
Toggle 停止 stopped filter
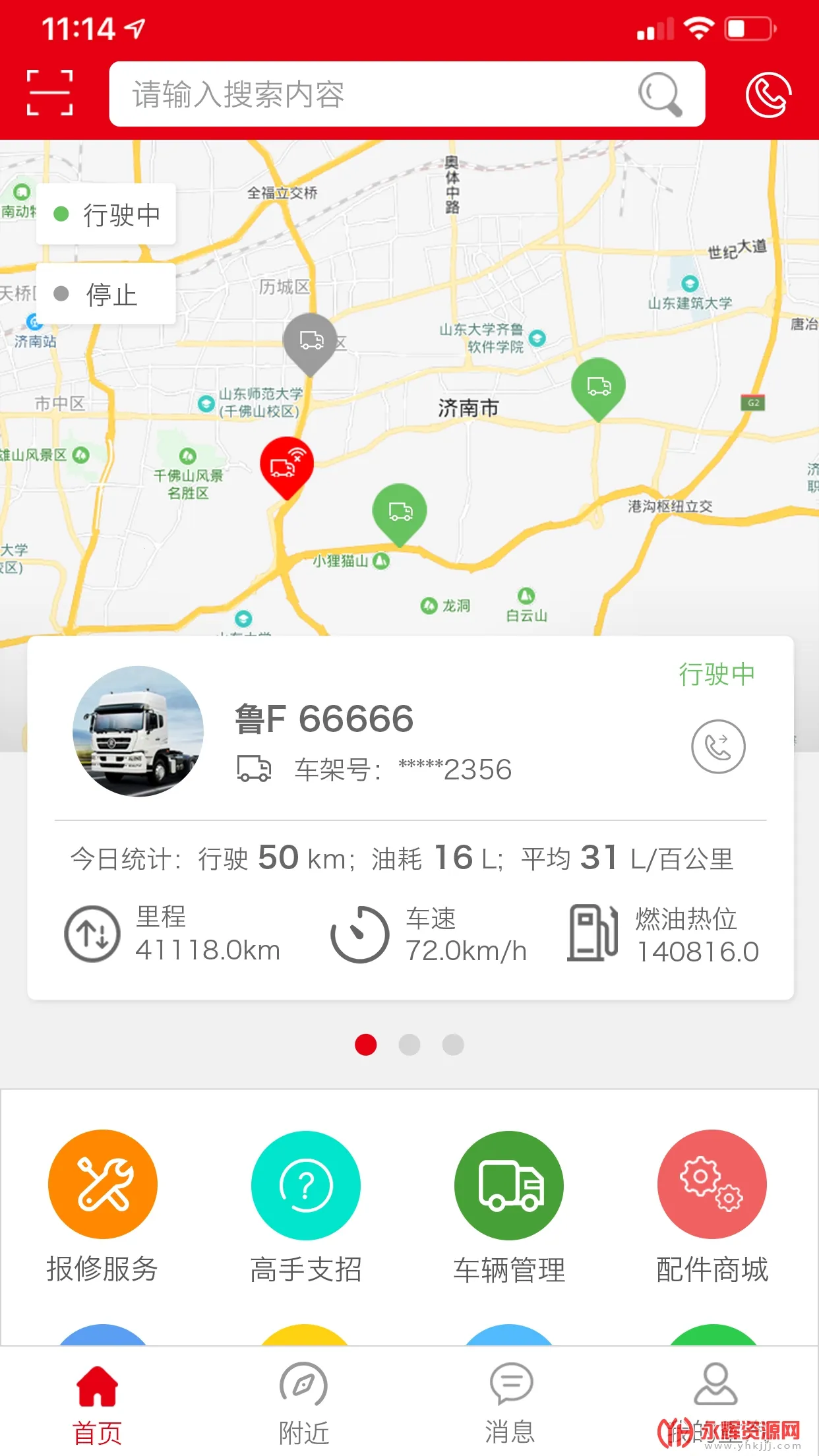coord(106,295)
